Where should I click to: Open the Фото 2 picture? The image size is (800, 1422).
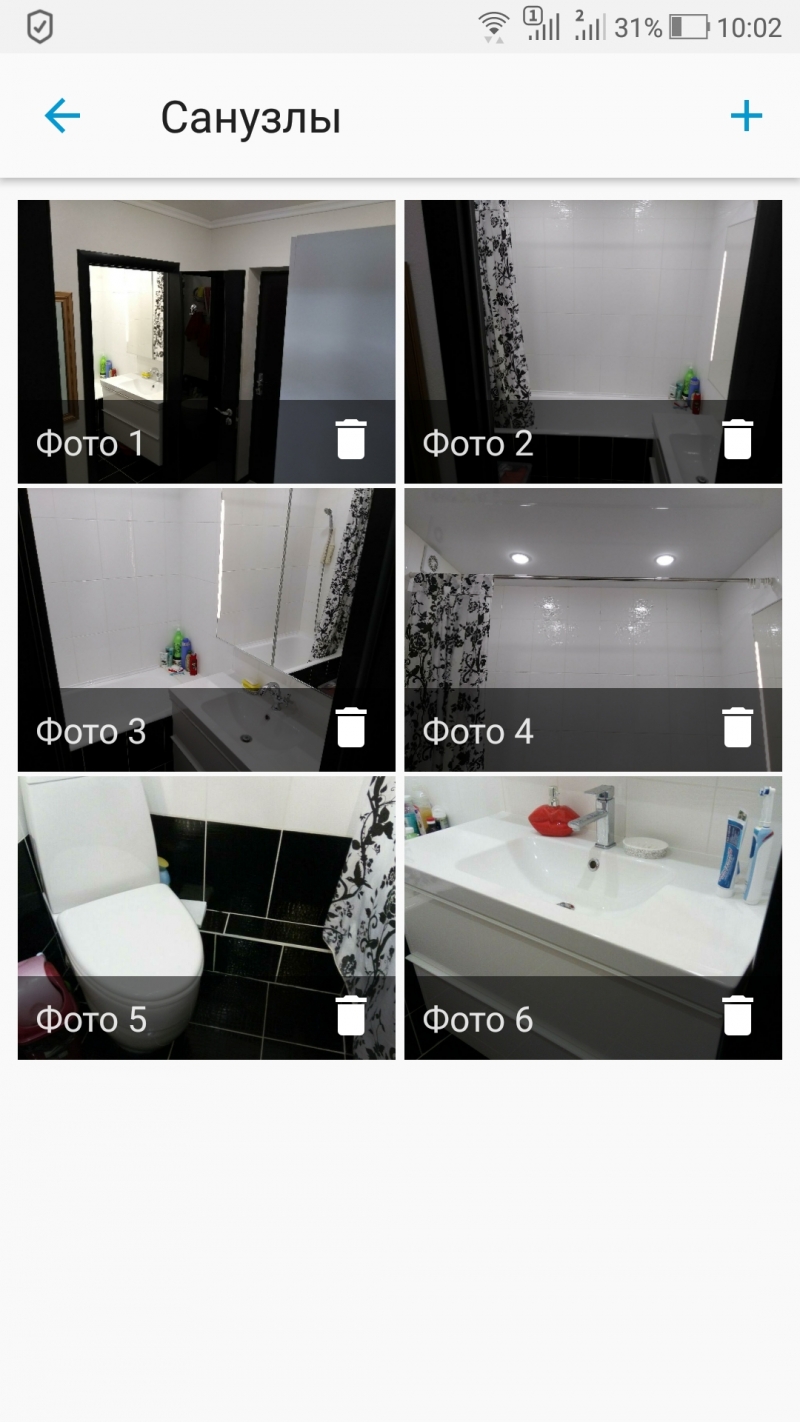(592, 310)
